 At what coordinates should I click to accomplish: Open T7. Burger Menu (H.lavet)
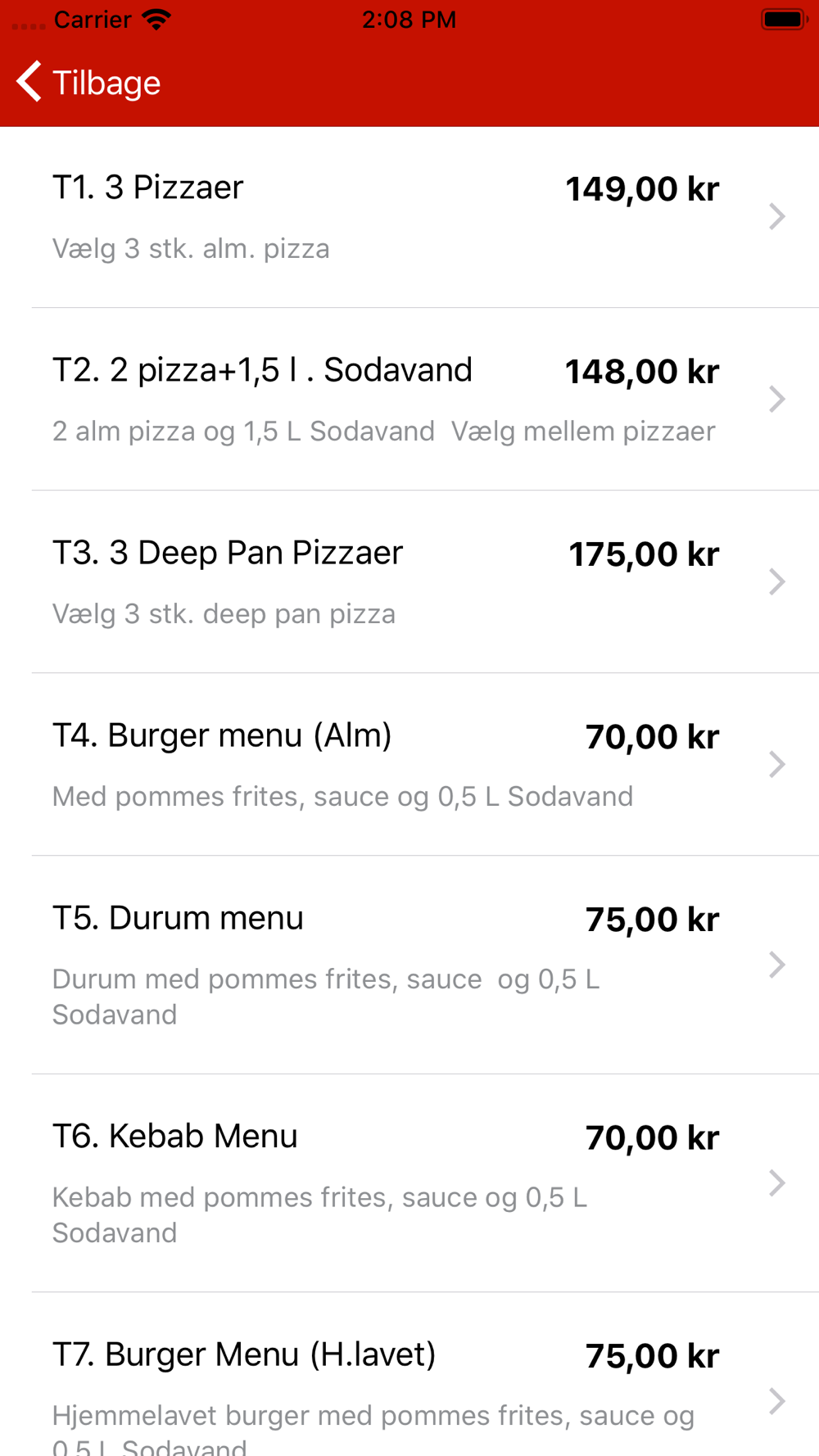(x=409, y=1375)
